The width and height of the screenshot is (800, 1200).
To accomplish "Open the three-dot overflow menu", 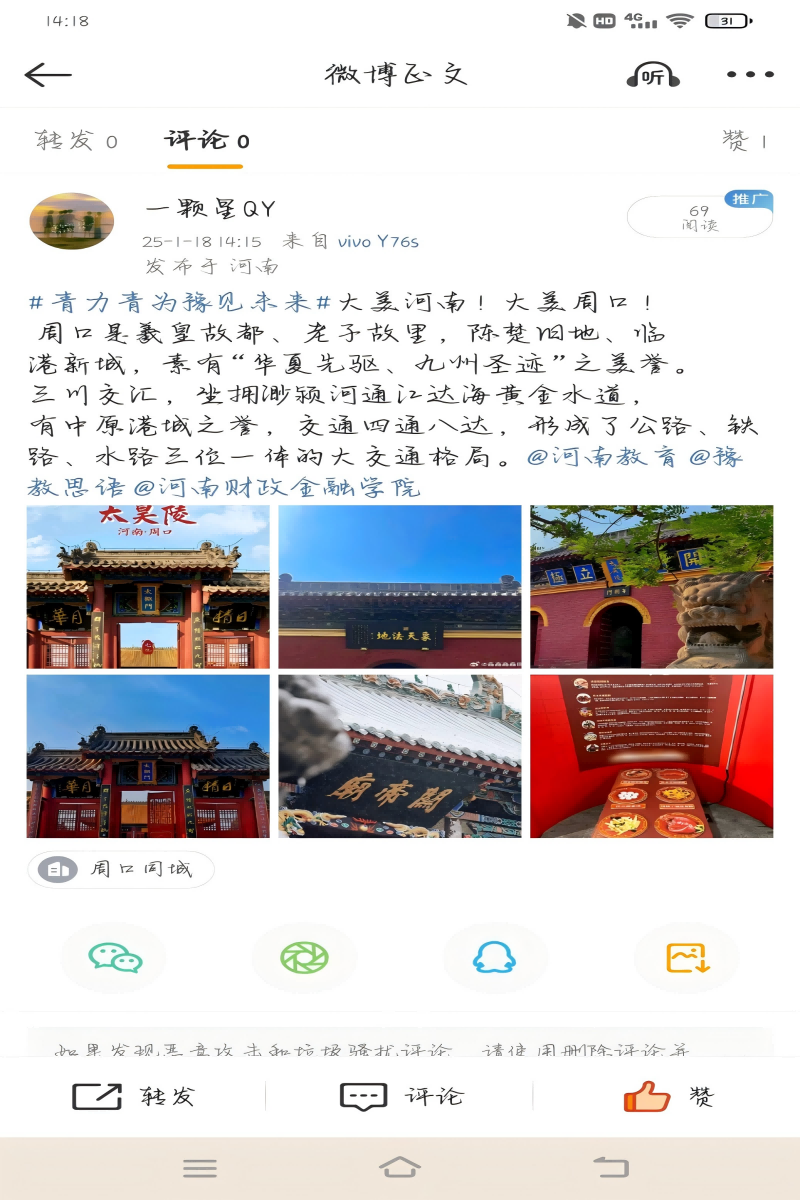I will 750,75.
